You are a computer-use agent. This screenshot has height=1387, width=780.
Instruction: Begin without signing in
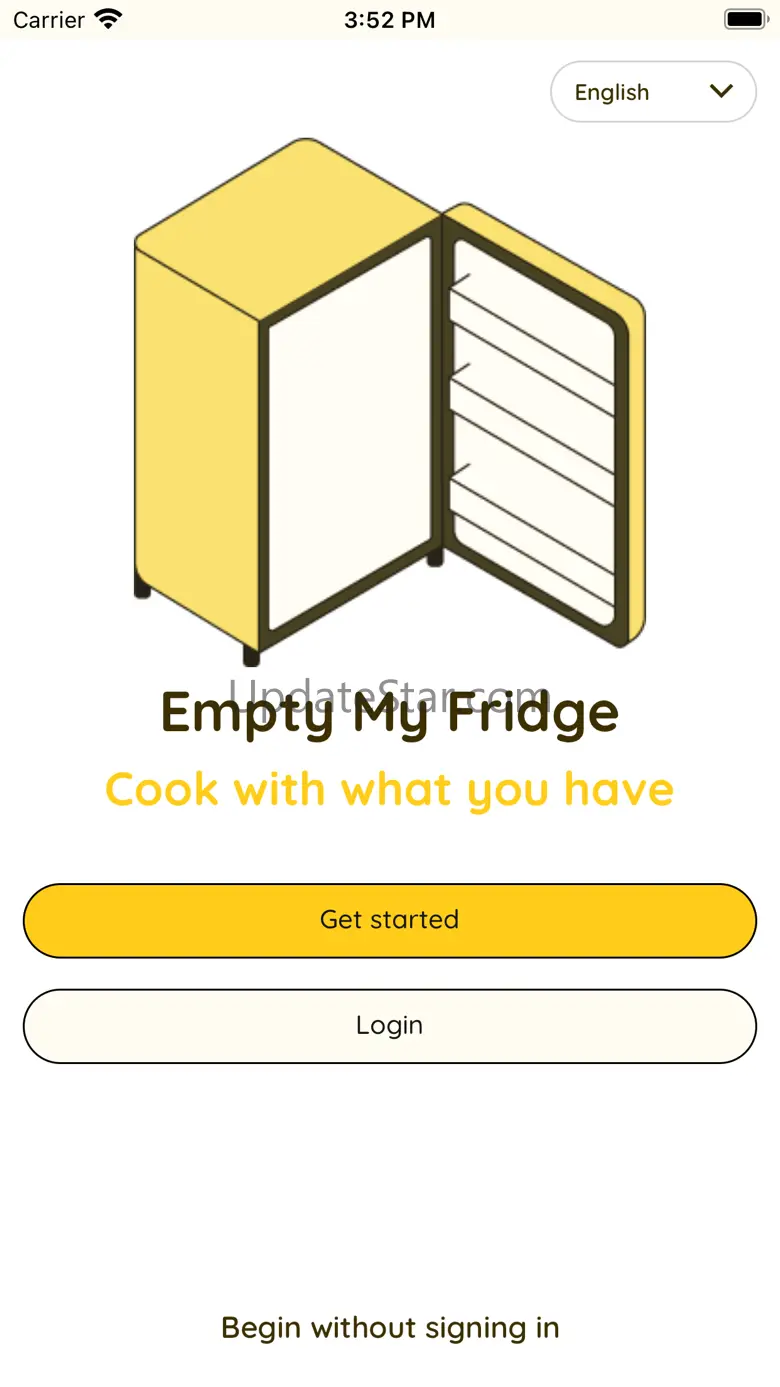tap(390, 1328)
